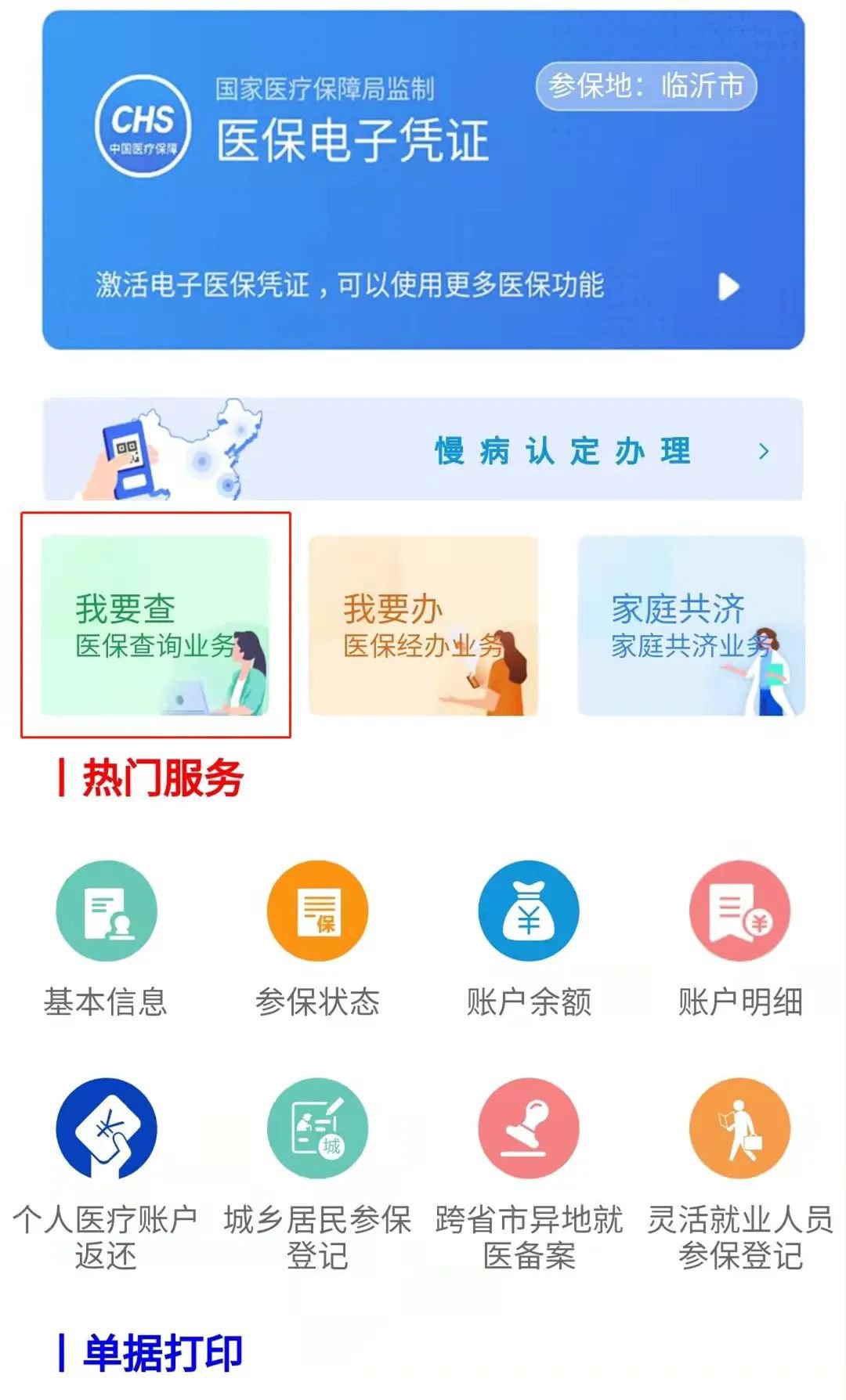Change the 参保地 临沂市 location
The height and width of the screenshot is (1400, 846).
(646, 85)
